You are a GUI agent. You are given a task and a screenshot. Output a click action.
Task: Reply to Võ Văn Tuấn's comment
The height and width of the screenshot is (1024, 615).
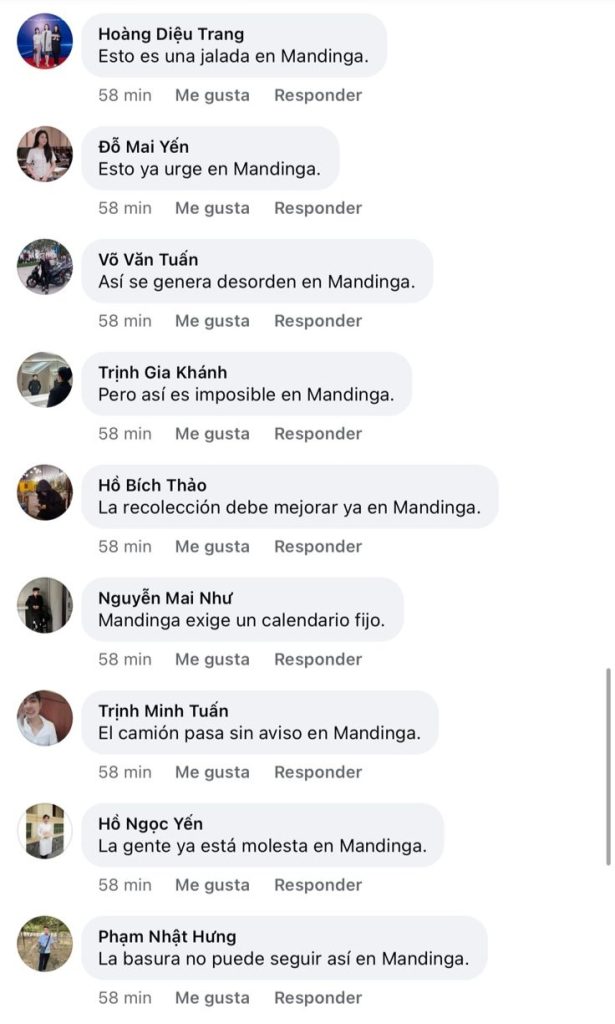317,321
